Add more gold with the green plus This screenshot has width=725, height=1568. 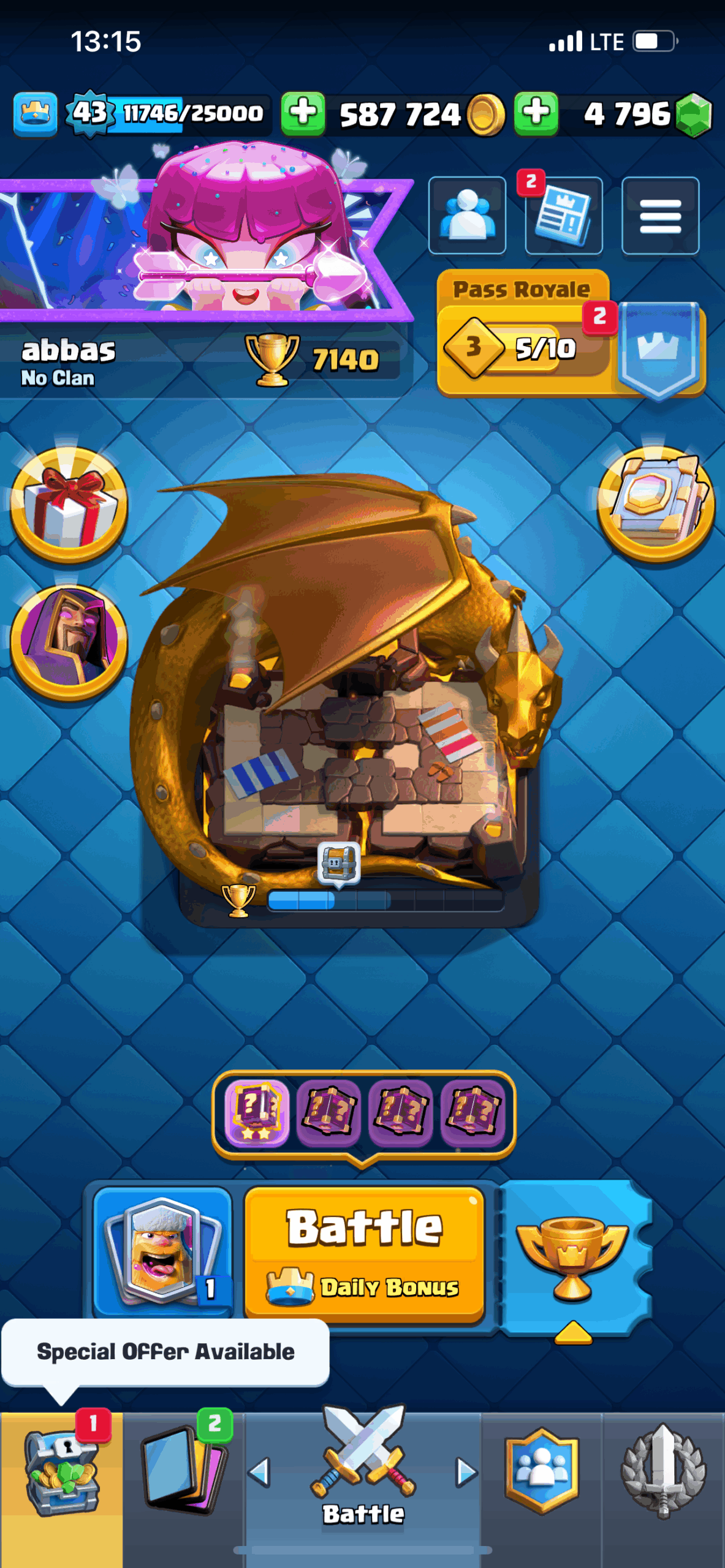click(x=303, y=113)
